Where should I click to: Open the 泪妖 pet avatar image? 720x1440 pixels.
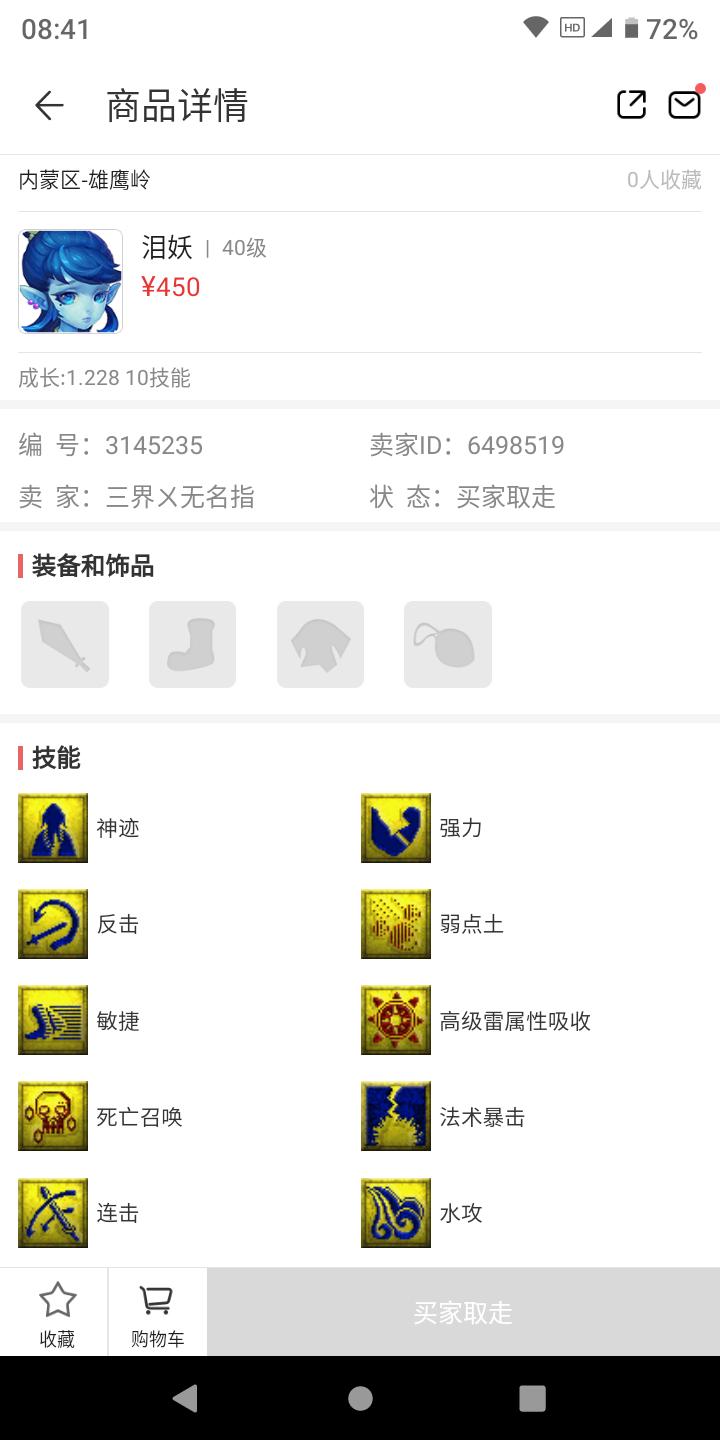70,281
